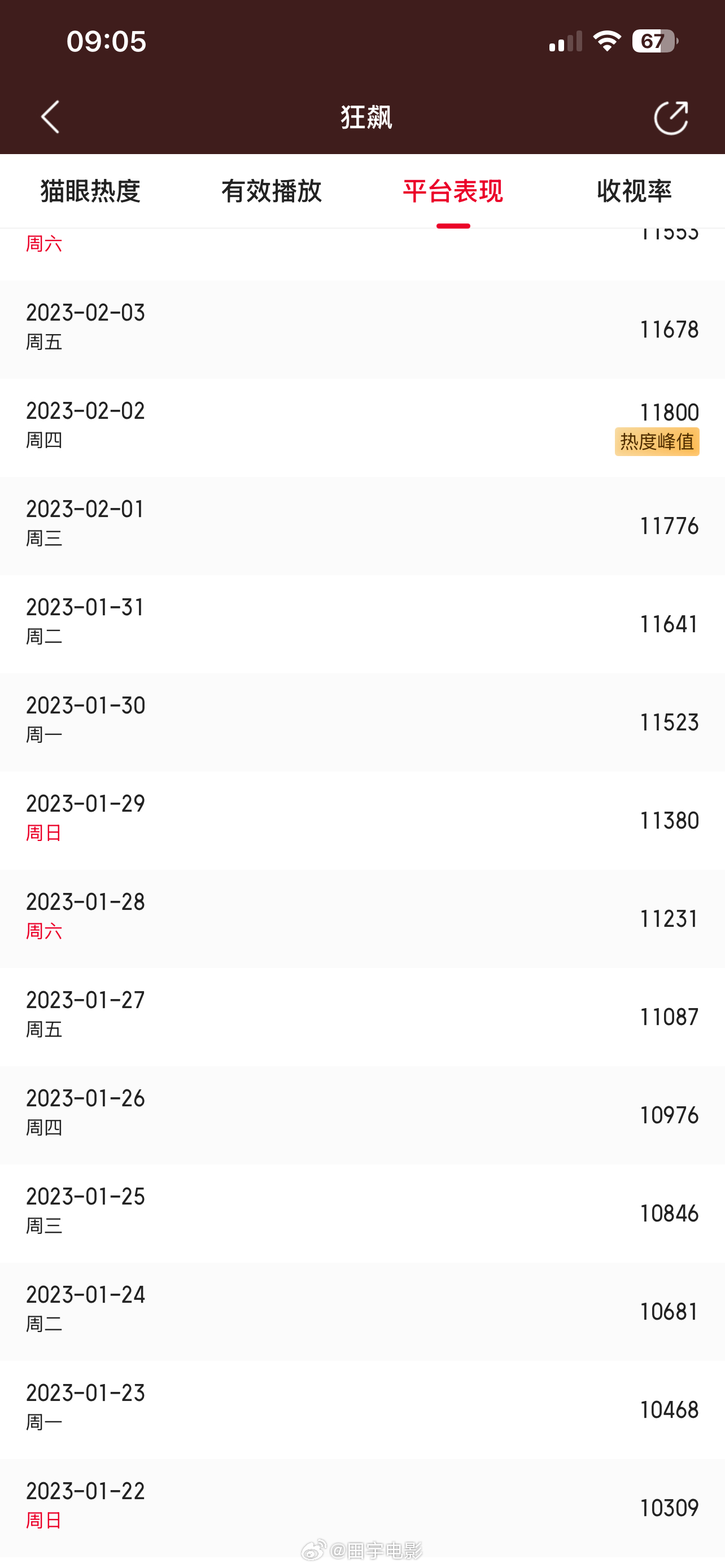
Task: Share the 狂飙 data page
Action: [x=671, y=117]
